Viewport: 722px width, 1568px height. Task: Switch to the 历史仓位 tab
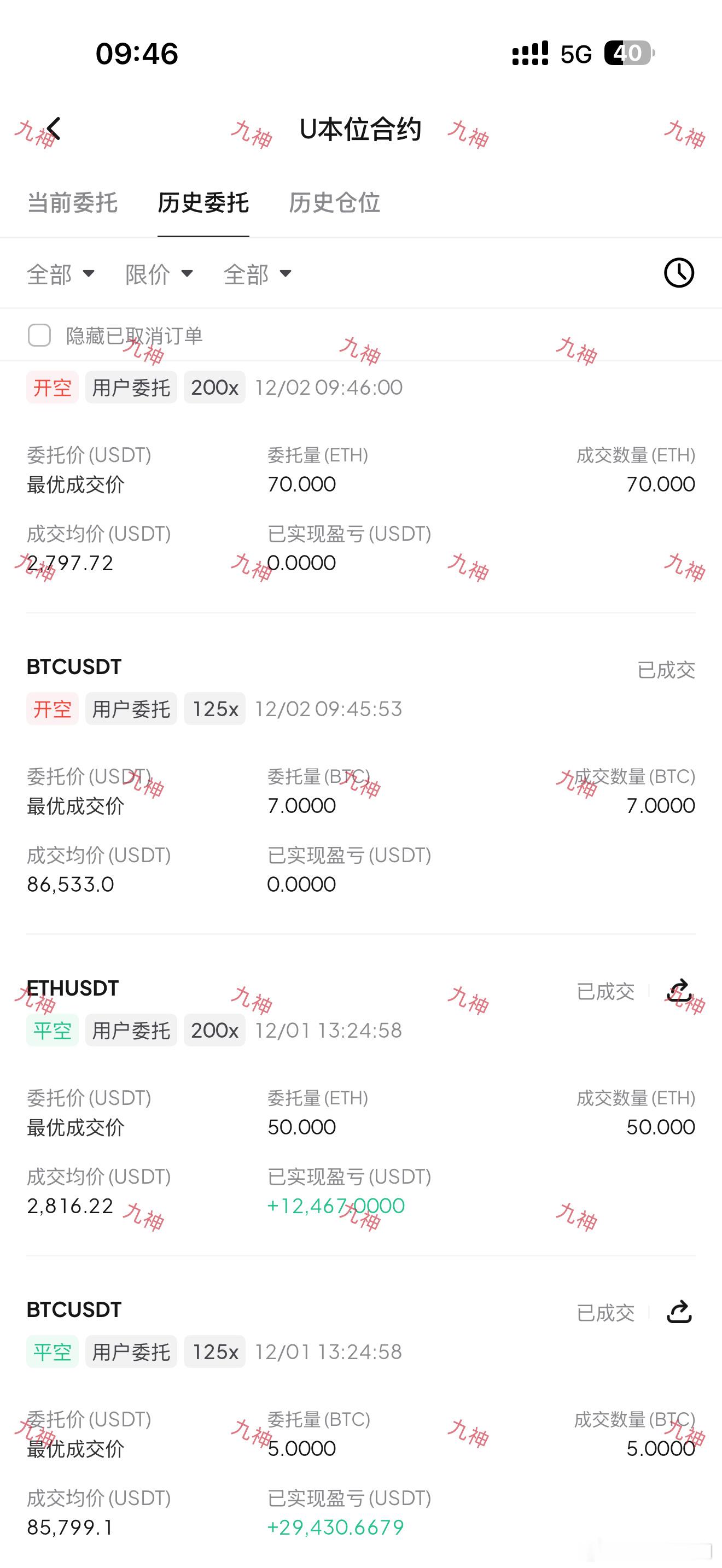335,203
